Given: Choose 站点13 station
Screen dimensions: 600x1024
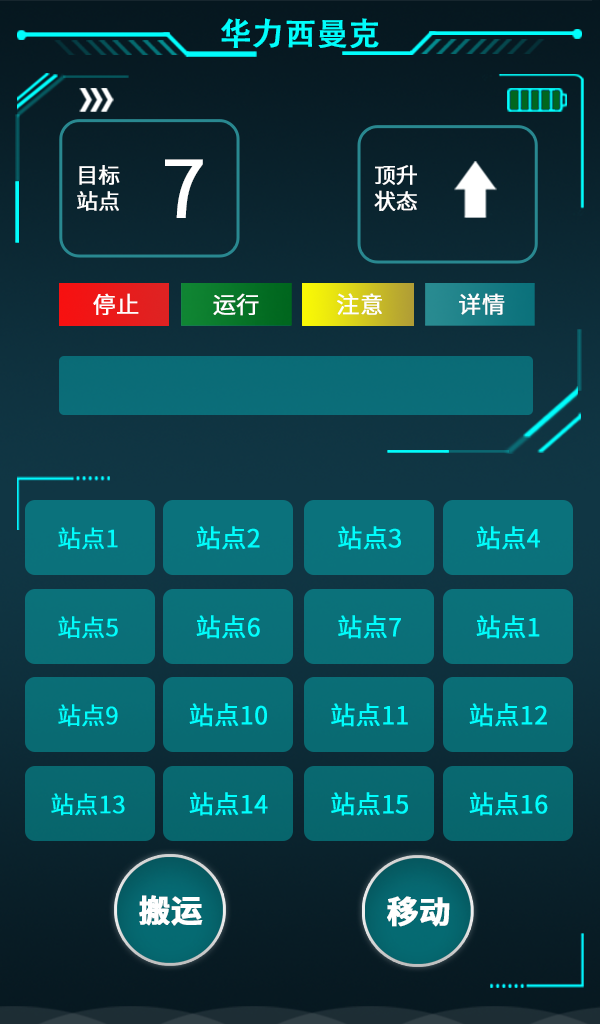Looking at the screenshot, I should pos(90,803).
